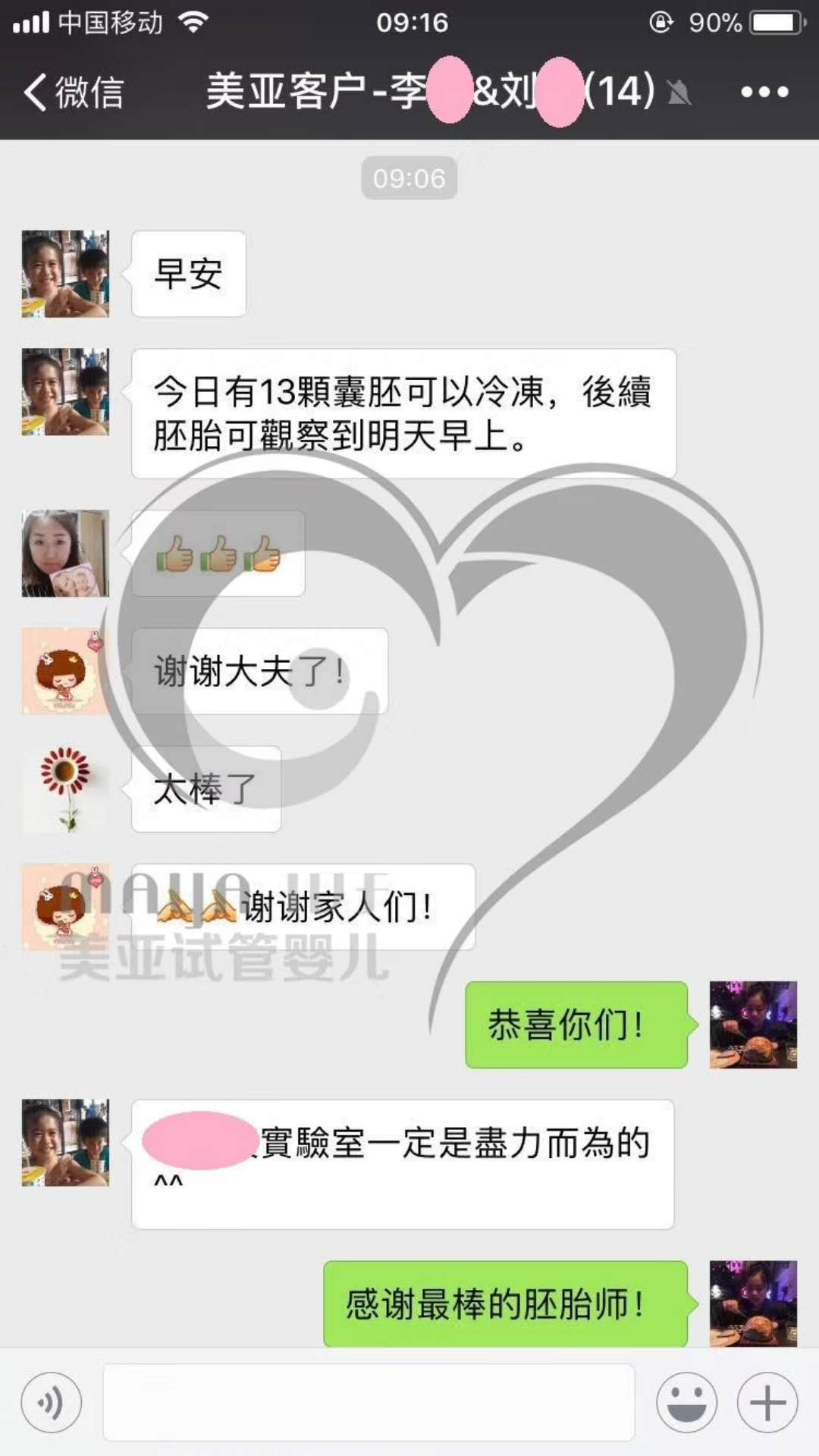Focus the message text field
Screen dimensions: 819x1456
[x=369, y=1403]
